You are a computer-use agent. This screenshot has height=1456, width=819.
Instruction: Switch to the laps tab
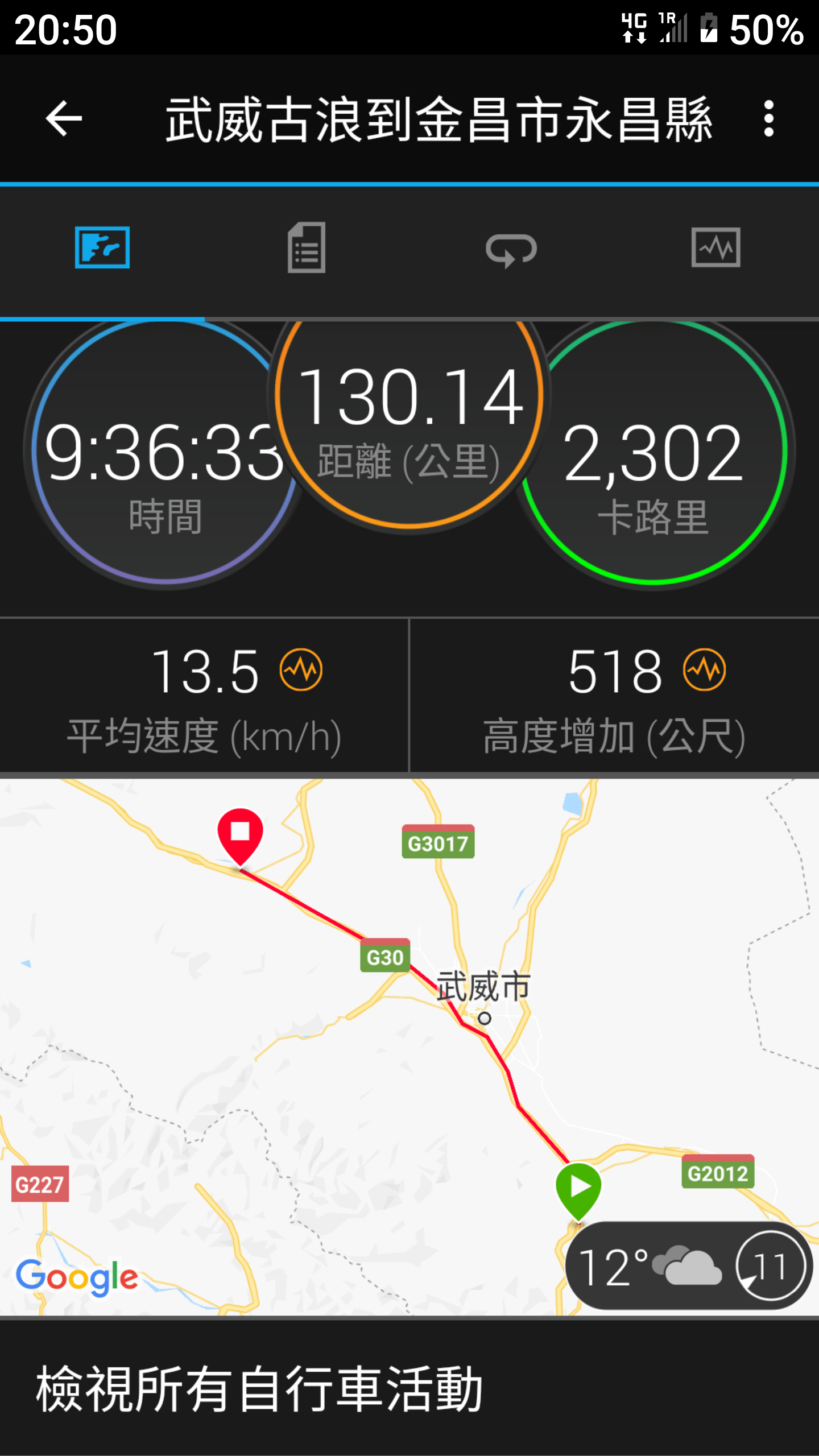(511, 249)
